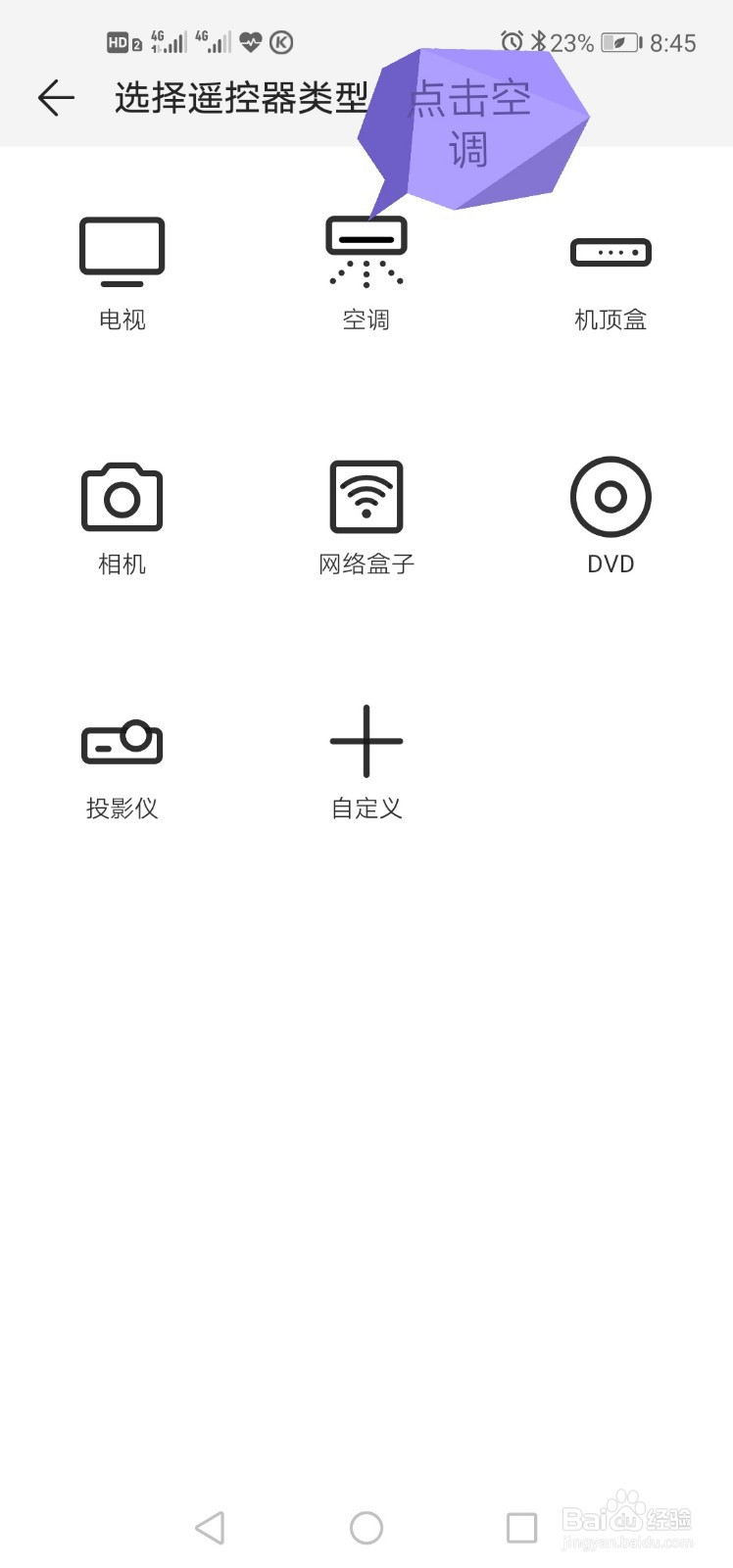Screen dimensions: 733x1568
Task: Select the 电视 remote type
Action: [x=122, y=274]
